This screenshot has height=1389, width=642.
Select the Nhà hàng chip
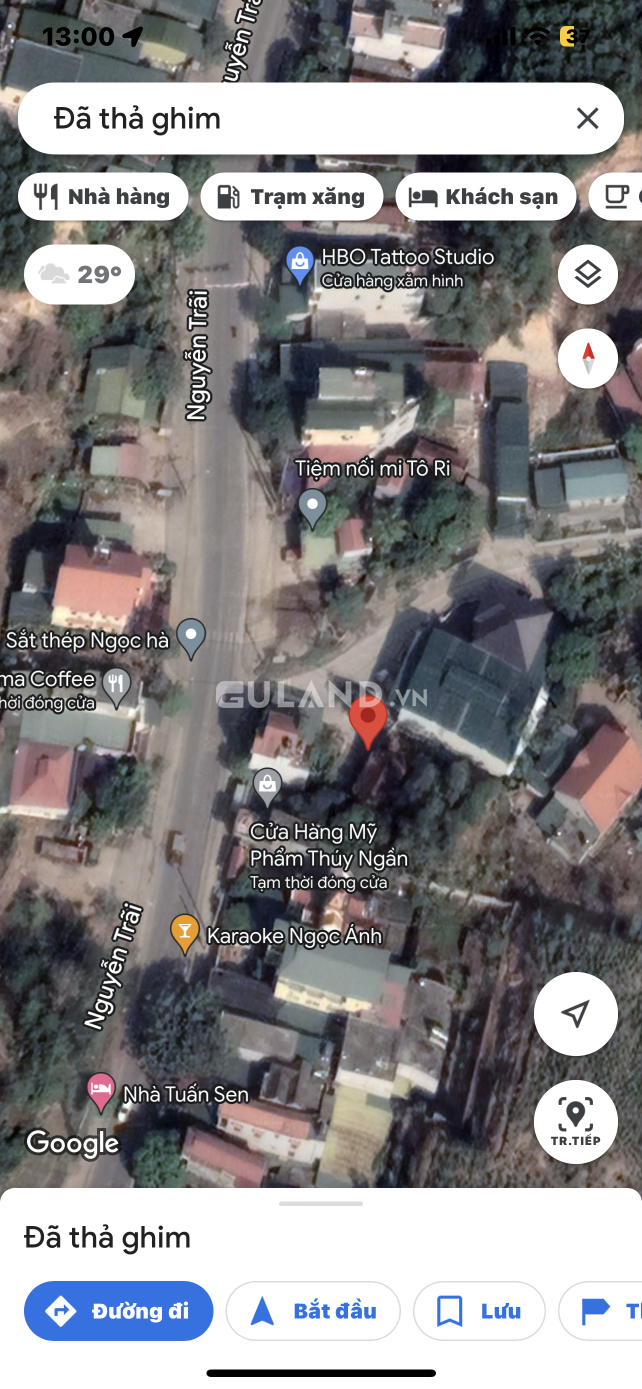pyautogui.click(x=103, y=197)
